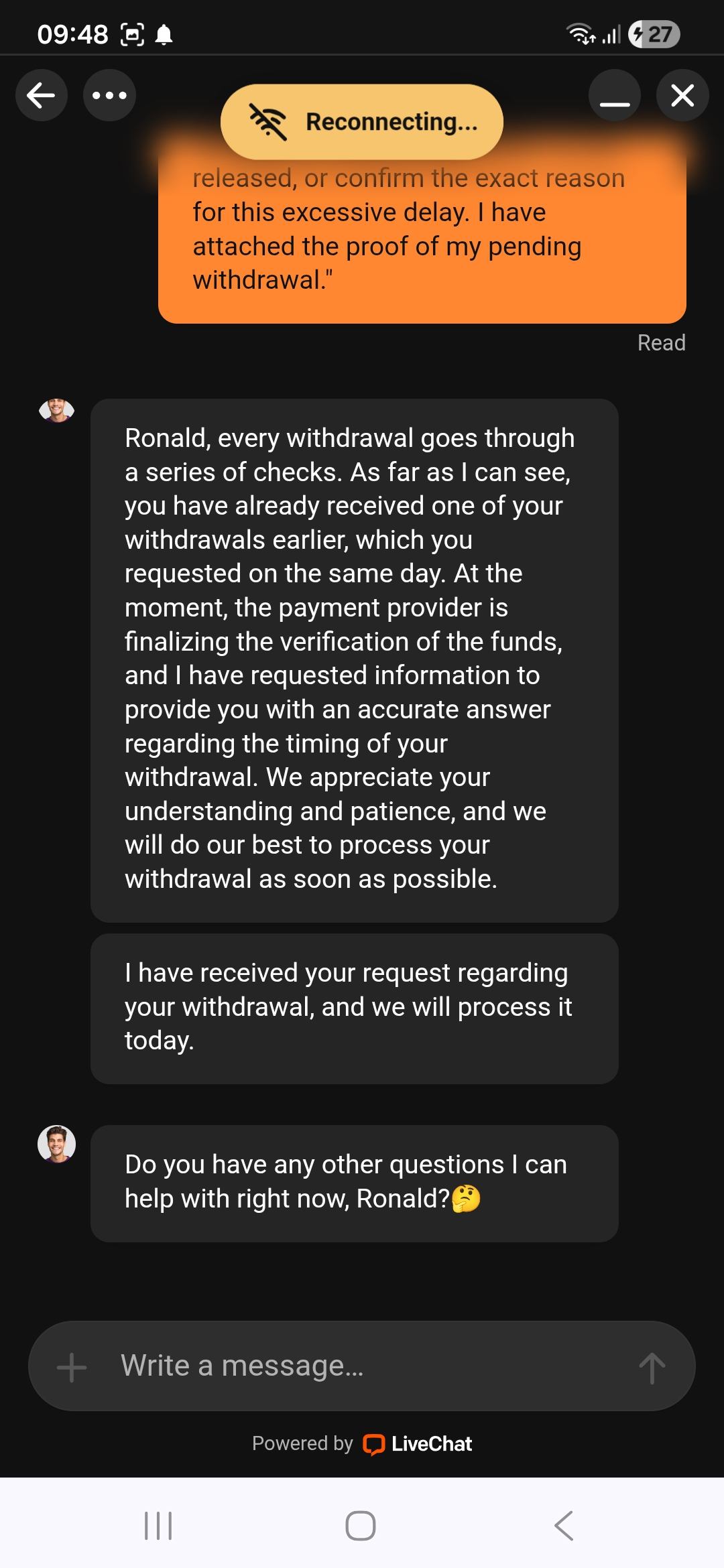Go to the home screen via system home button
724x1568 pixels.
(x=361, y=1526)
